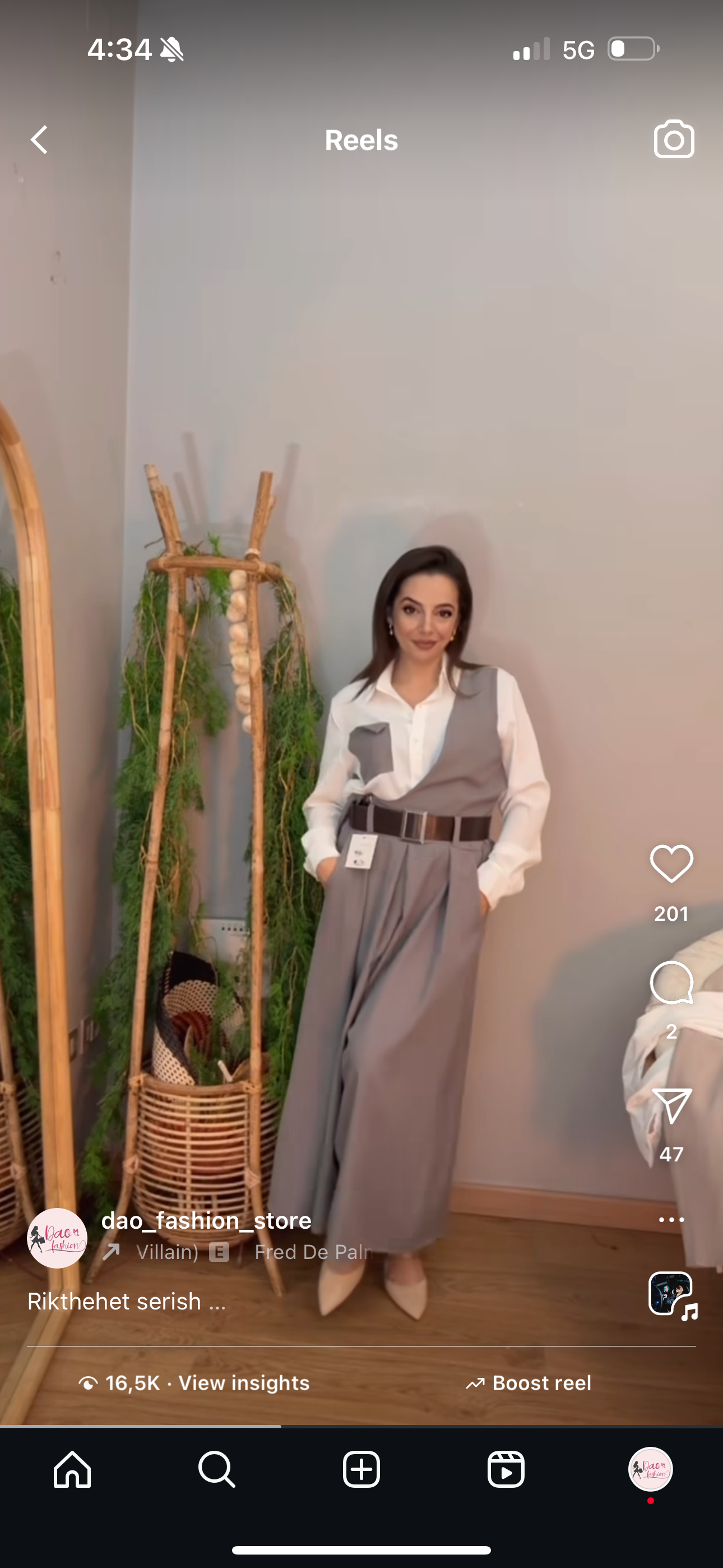The width and height of the screenshot is (723, 1568).
Task: Open the reel's audio track thumbnail
Action: 671,1294
